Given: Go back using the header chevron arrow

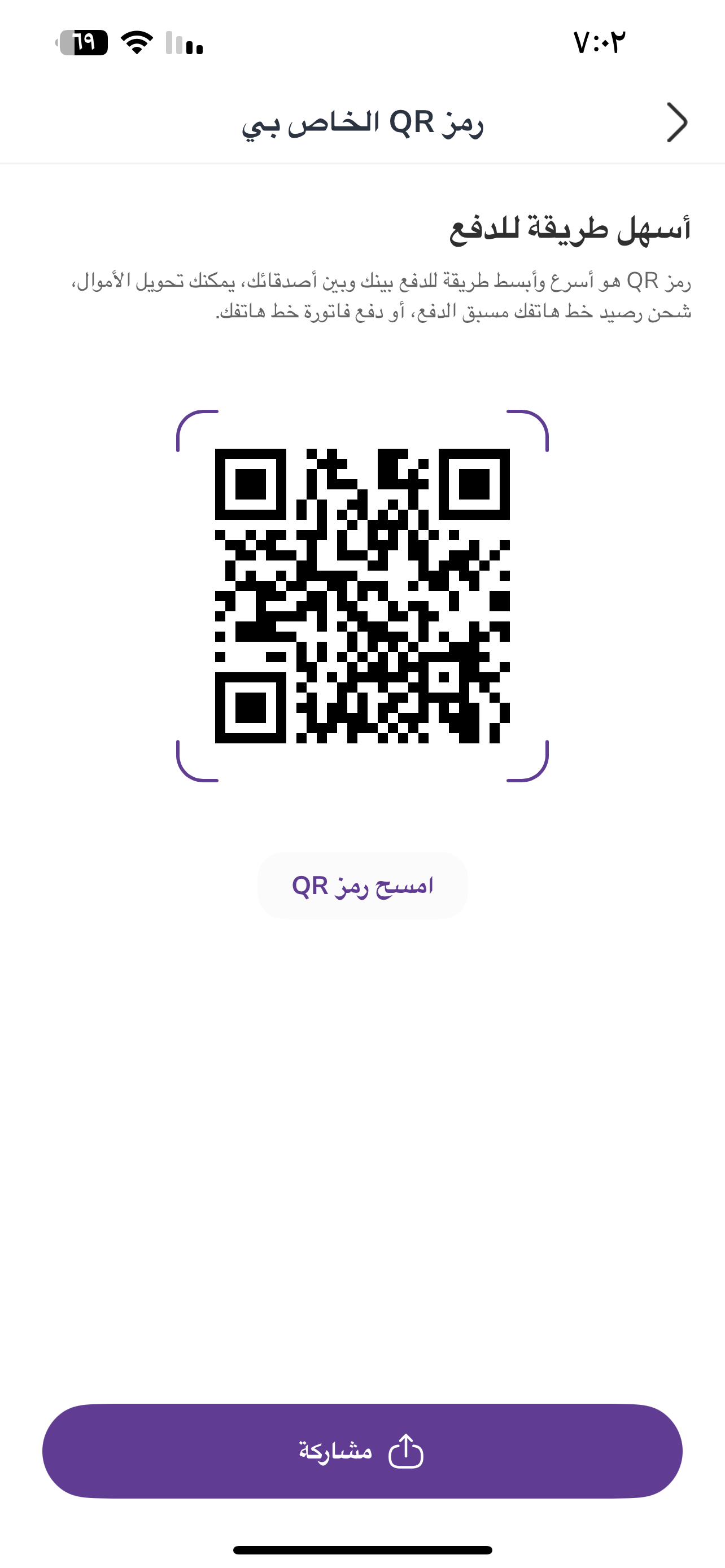Looking at the screenshot, I should coord(677,122).
